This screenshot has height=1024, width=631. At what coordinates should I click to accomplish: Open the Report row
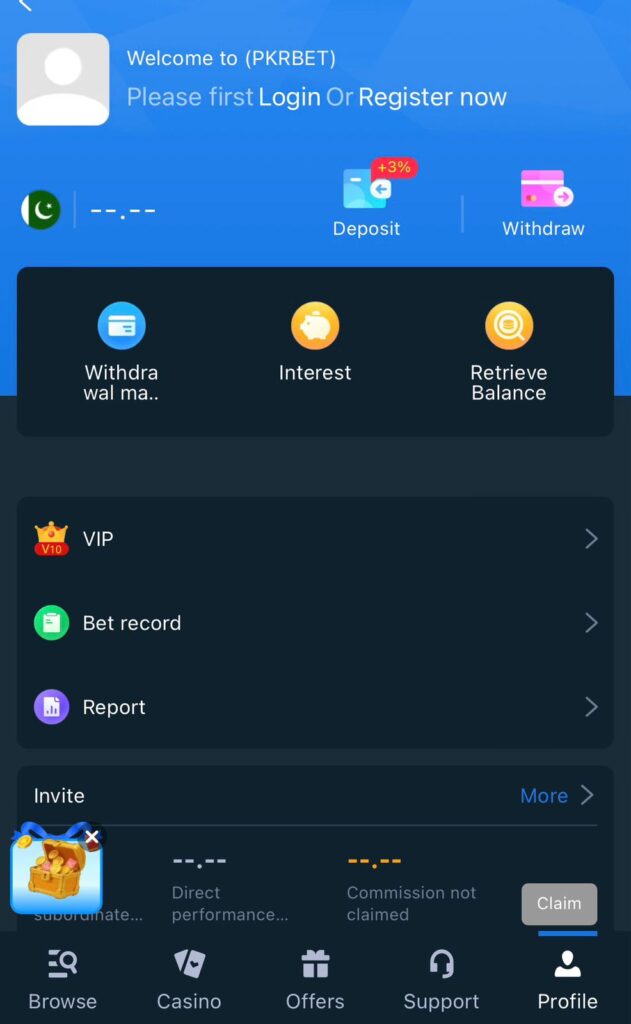[x=315, y=707]
